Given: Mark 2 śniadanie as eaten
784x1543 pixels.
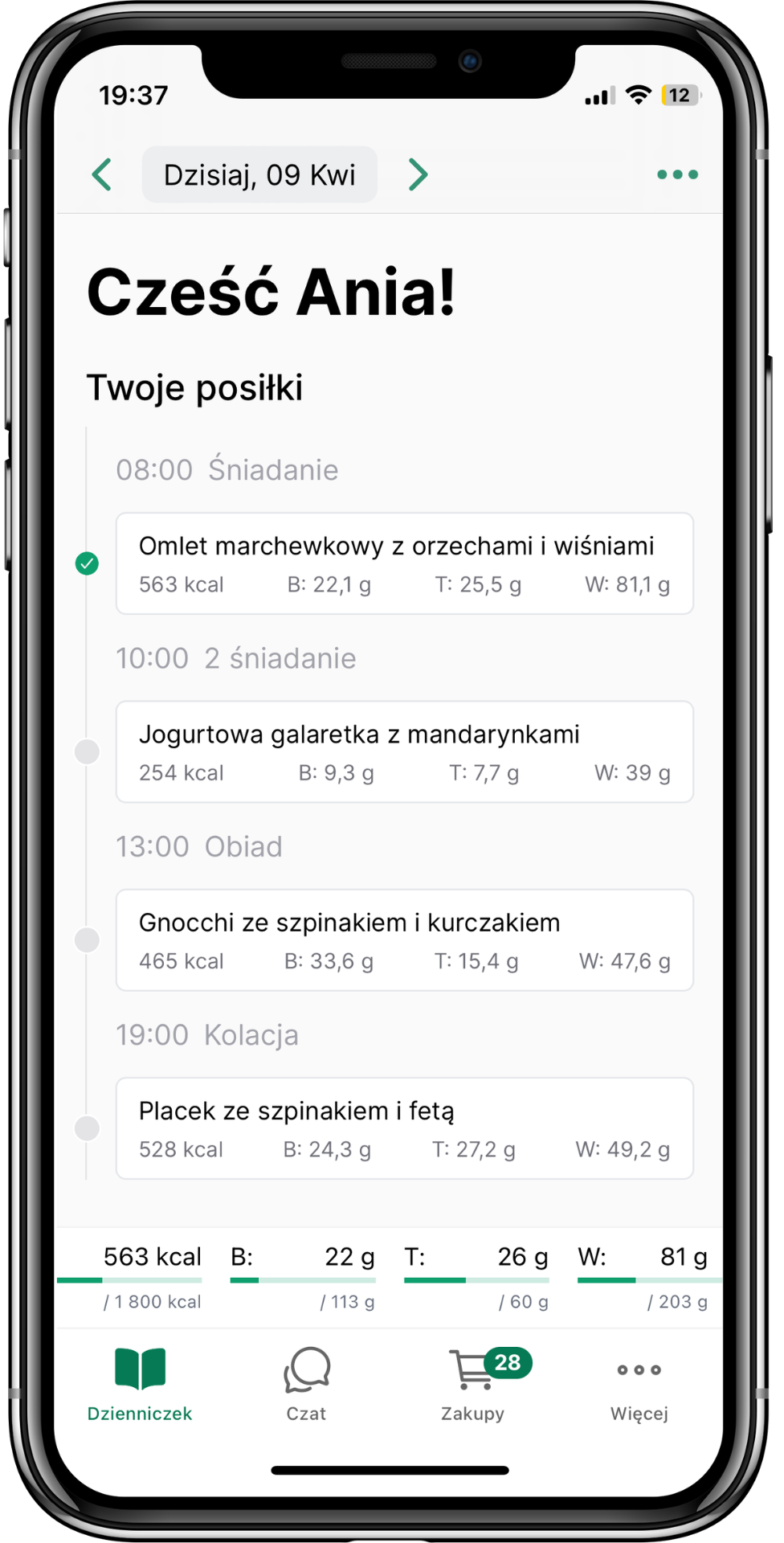Looking at the screenshot, I should [87, 751].
